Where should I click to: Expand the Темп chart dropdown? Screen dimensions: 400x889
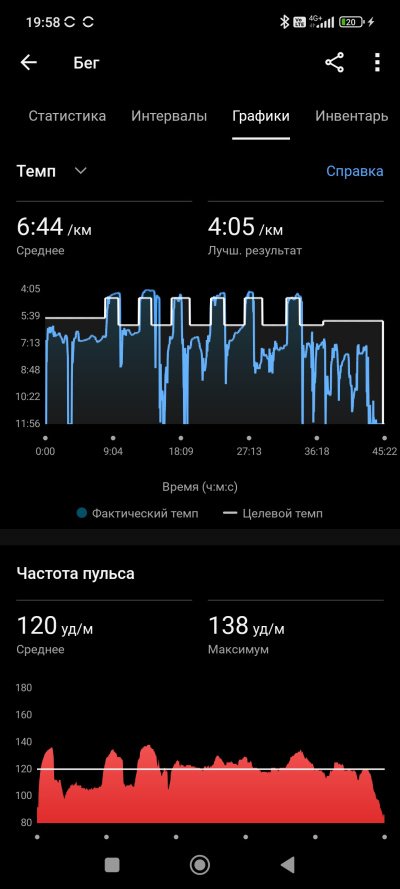click(52, 171)
